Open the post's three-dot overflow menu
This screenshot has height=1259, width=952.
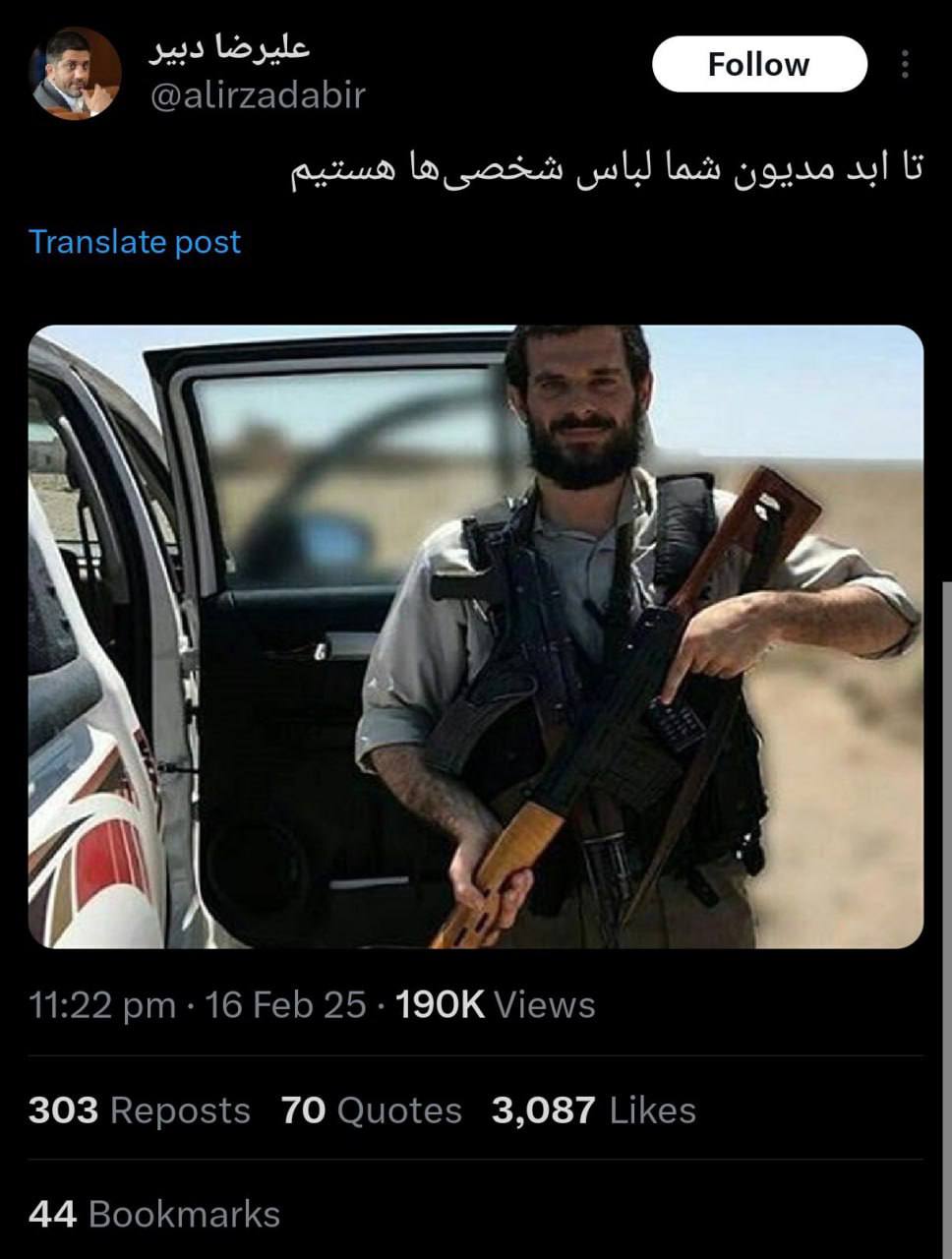[905, 65]
